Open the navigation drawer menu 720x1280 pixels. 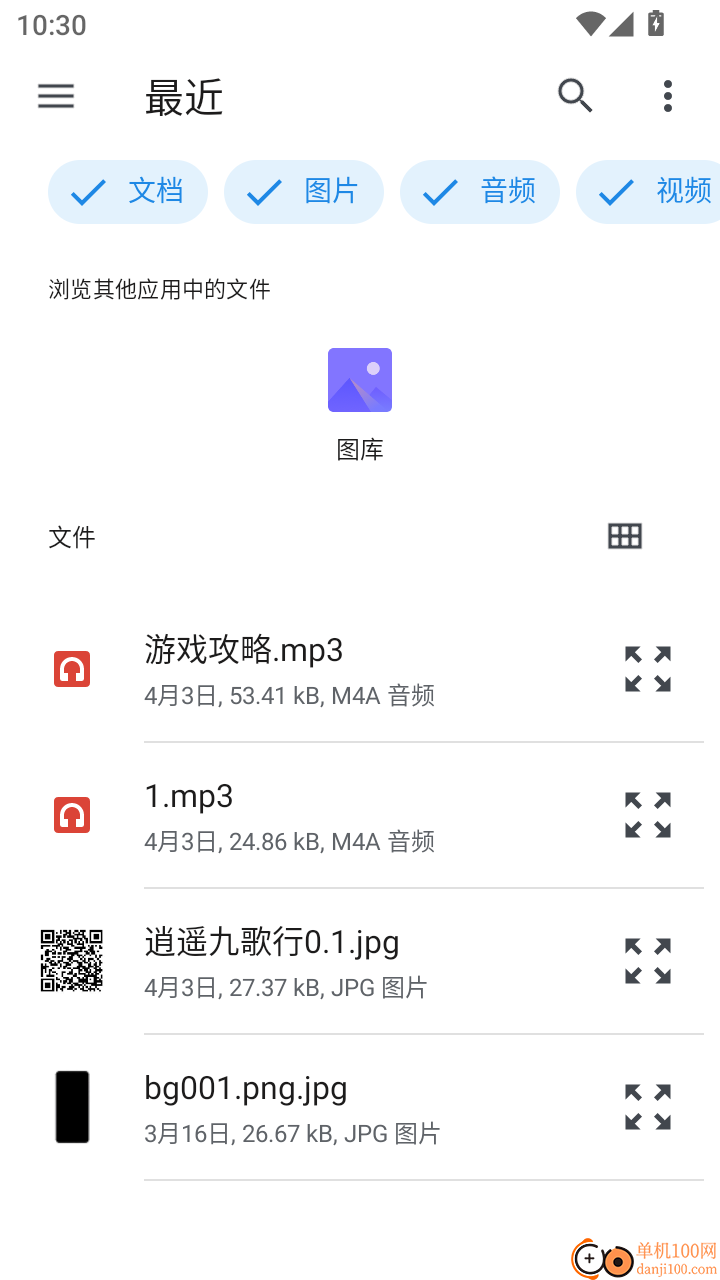coord(56,96)
